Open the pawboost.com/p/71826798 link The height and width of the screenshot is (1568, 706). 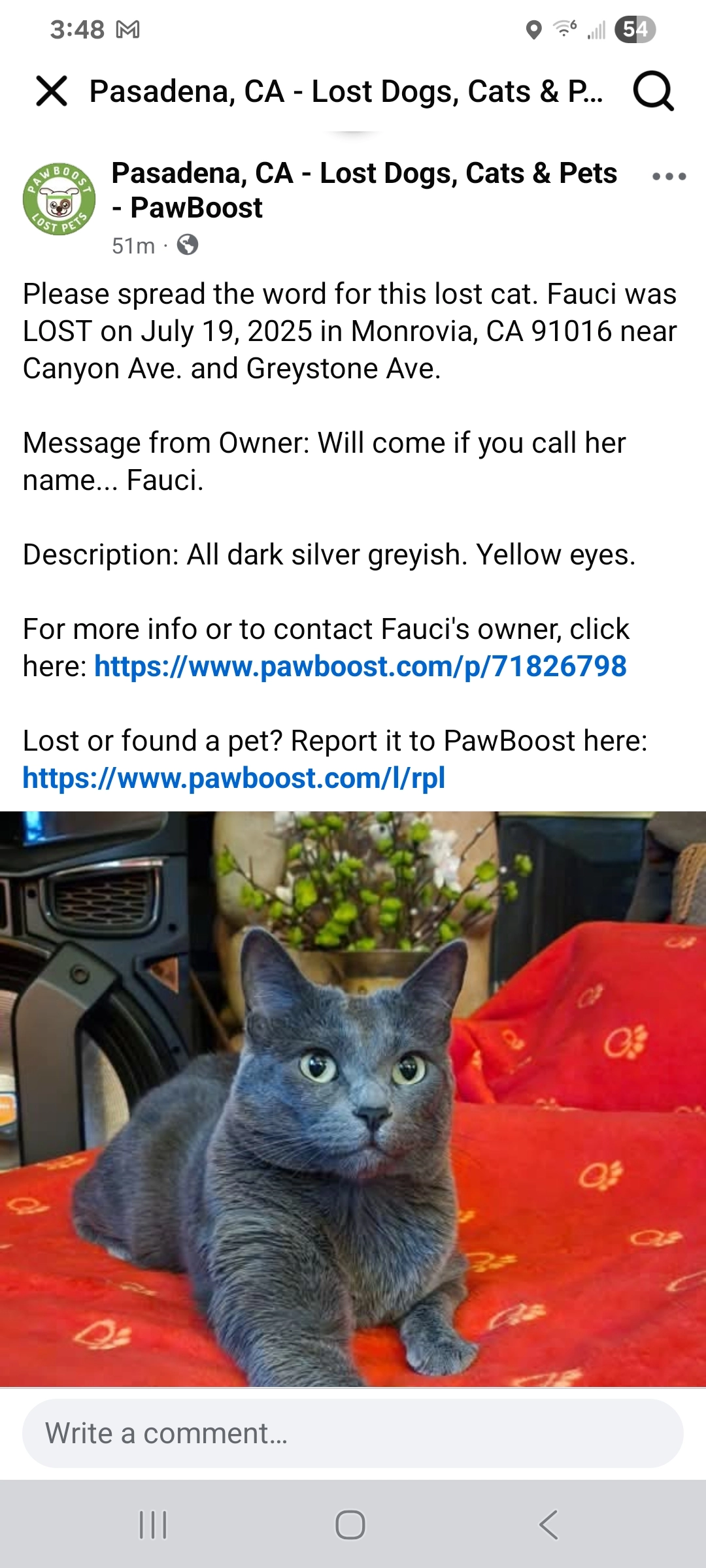[x=360, y=666]
